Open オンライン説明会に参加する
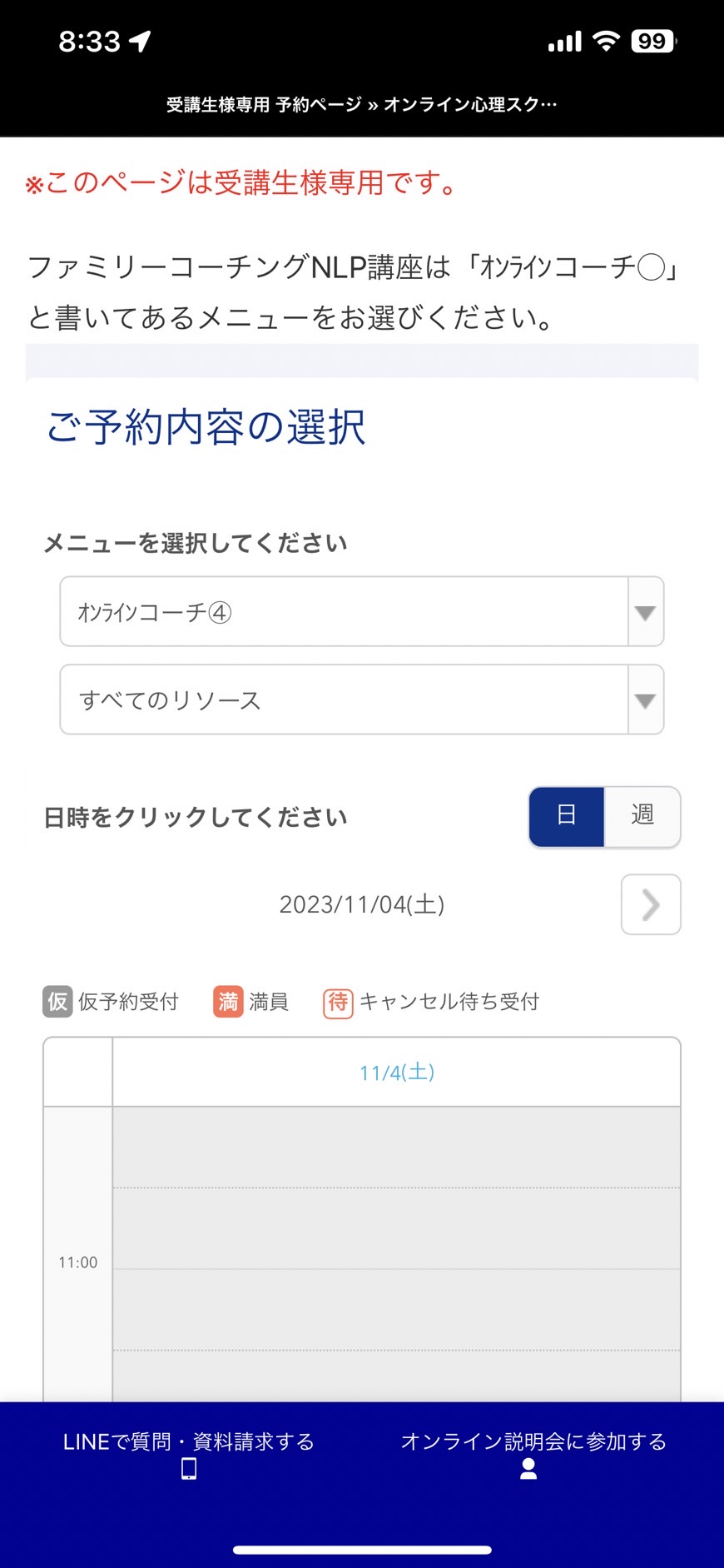 pyautogui.click(x=533, y=1454)
